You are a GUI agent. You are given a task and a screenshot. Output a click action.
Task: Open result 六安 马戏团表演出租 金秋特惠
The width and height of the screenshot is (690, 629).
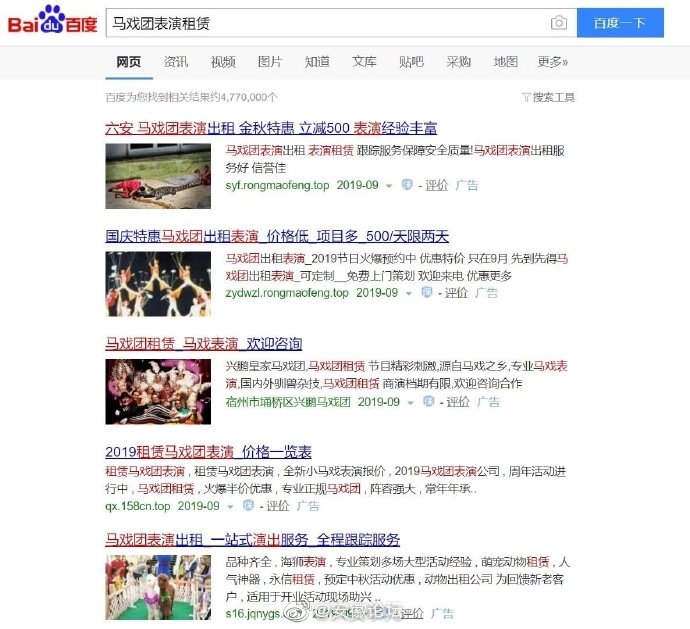coord(271,129)
